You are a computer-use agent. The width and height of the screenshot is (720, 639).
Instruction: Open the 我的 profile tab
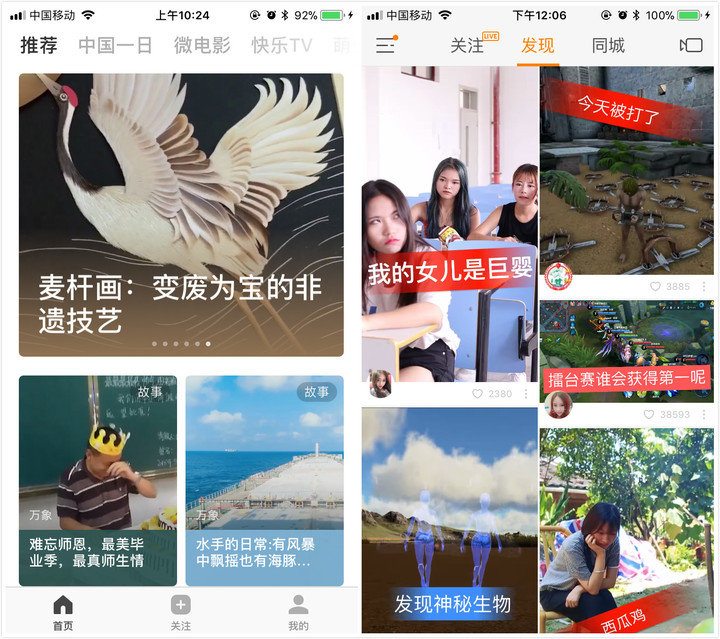pyautogui.click(x=298, y=612)
